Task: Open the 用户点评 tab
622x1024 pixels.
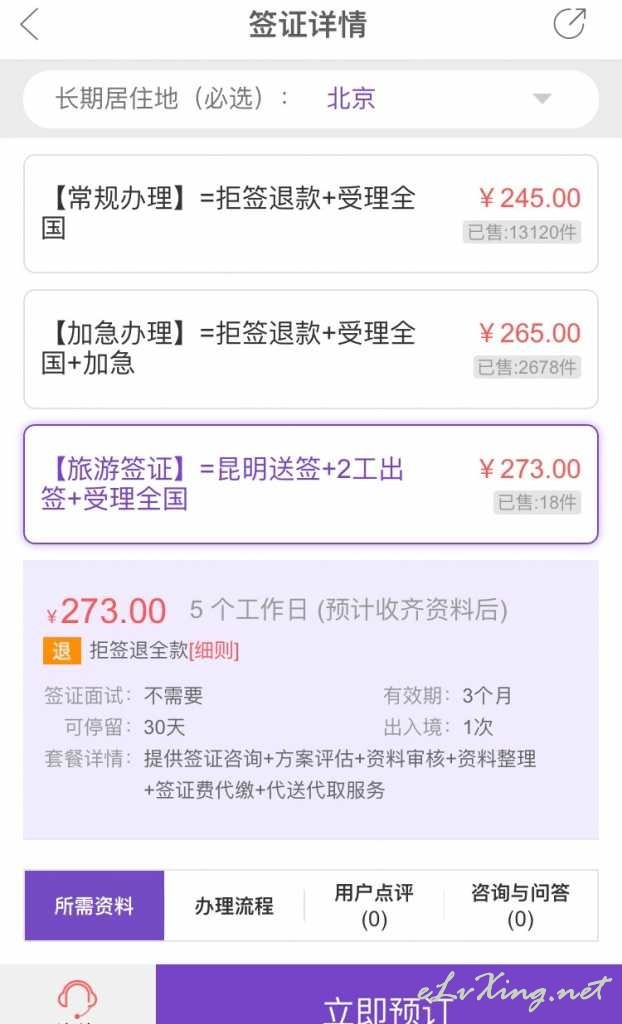Action: pos(374,906)
